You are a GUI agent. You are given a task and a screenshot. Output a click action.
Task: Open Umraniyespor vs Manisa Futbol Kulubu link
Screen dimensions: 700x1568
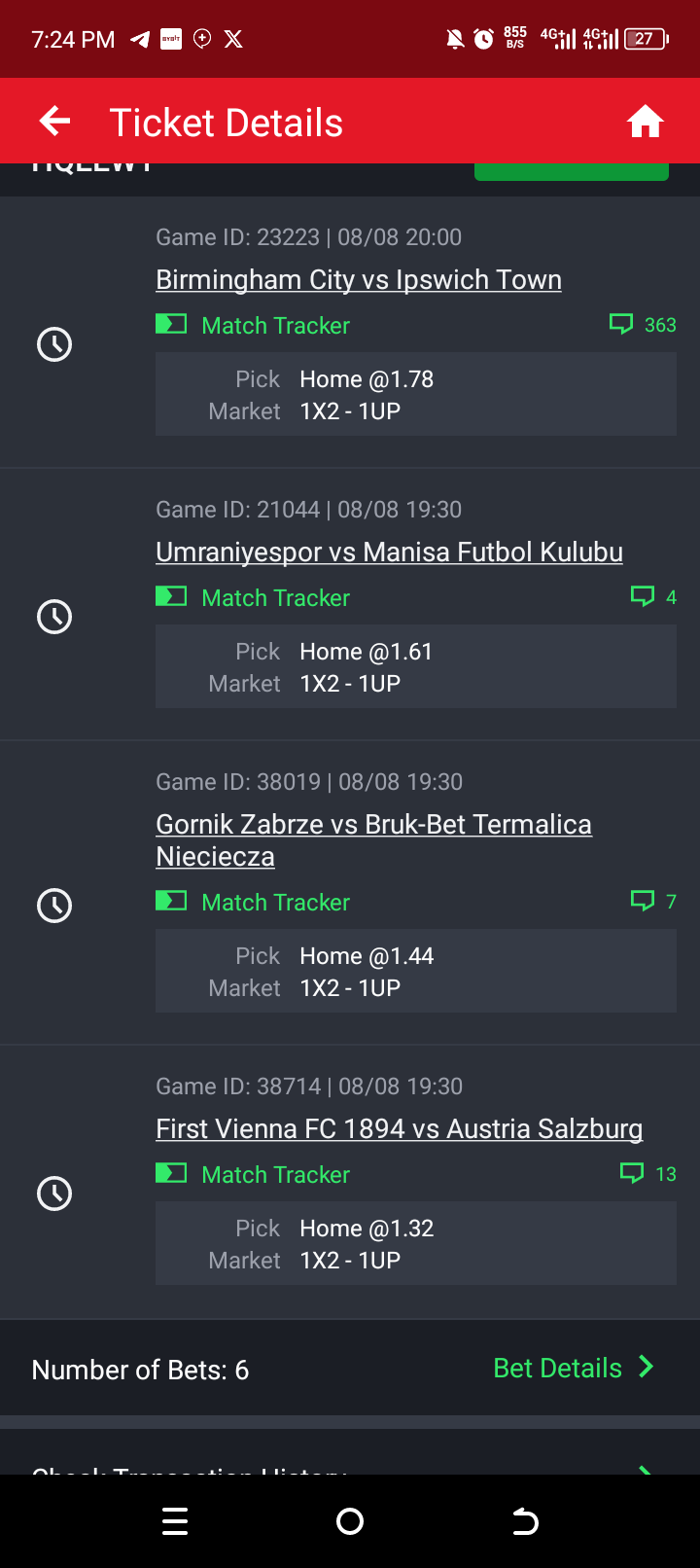click(x=389, y=552)
